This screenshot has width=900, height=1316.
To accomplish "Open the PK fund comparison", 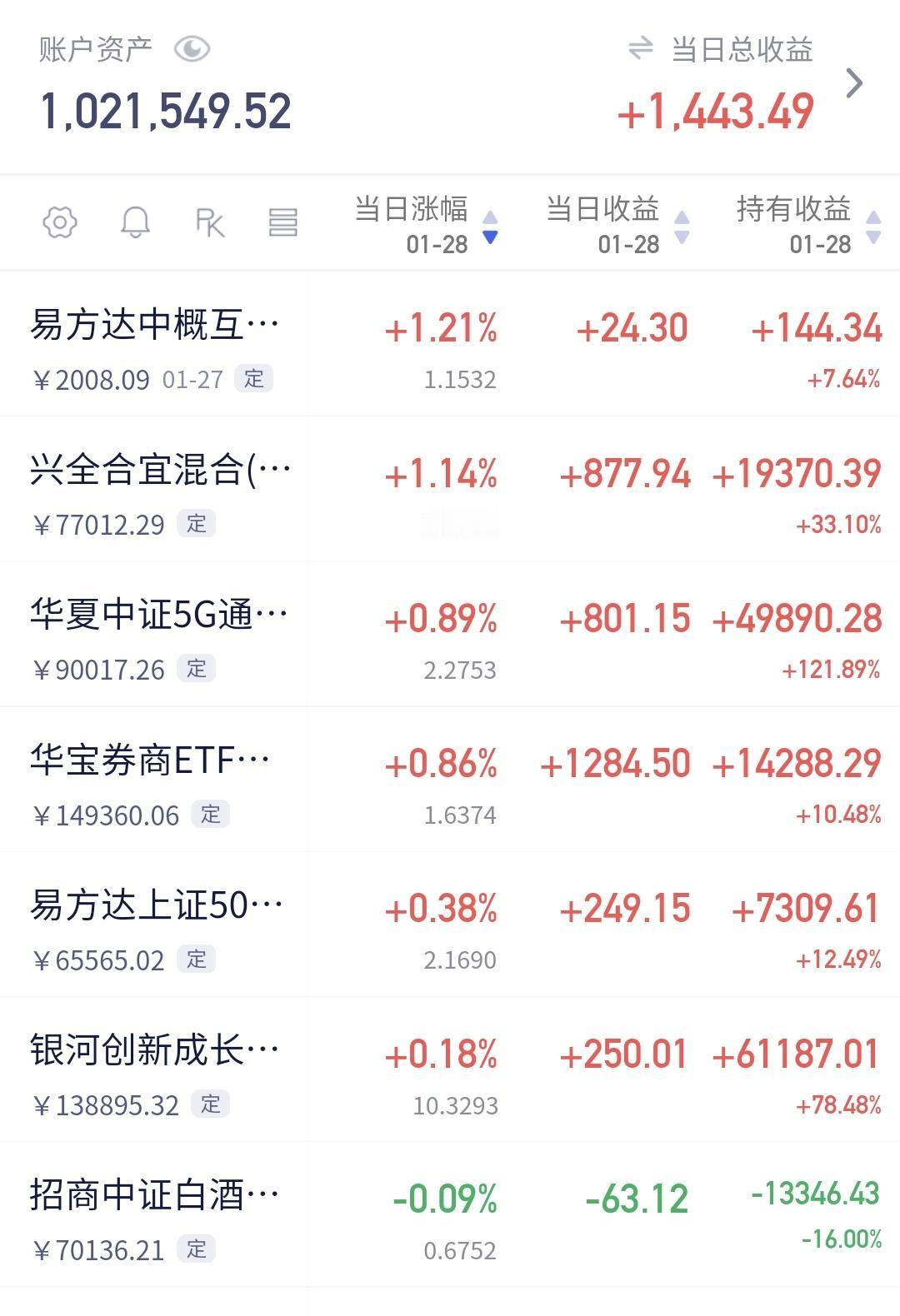I will click(x=210, y=222).
